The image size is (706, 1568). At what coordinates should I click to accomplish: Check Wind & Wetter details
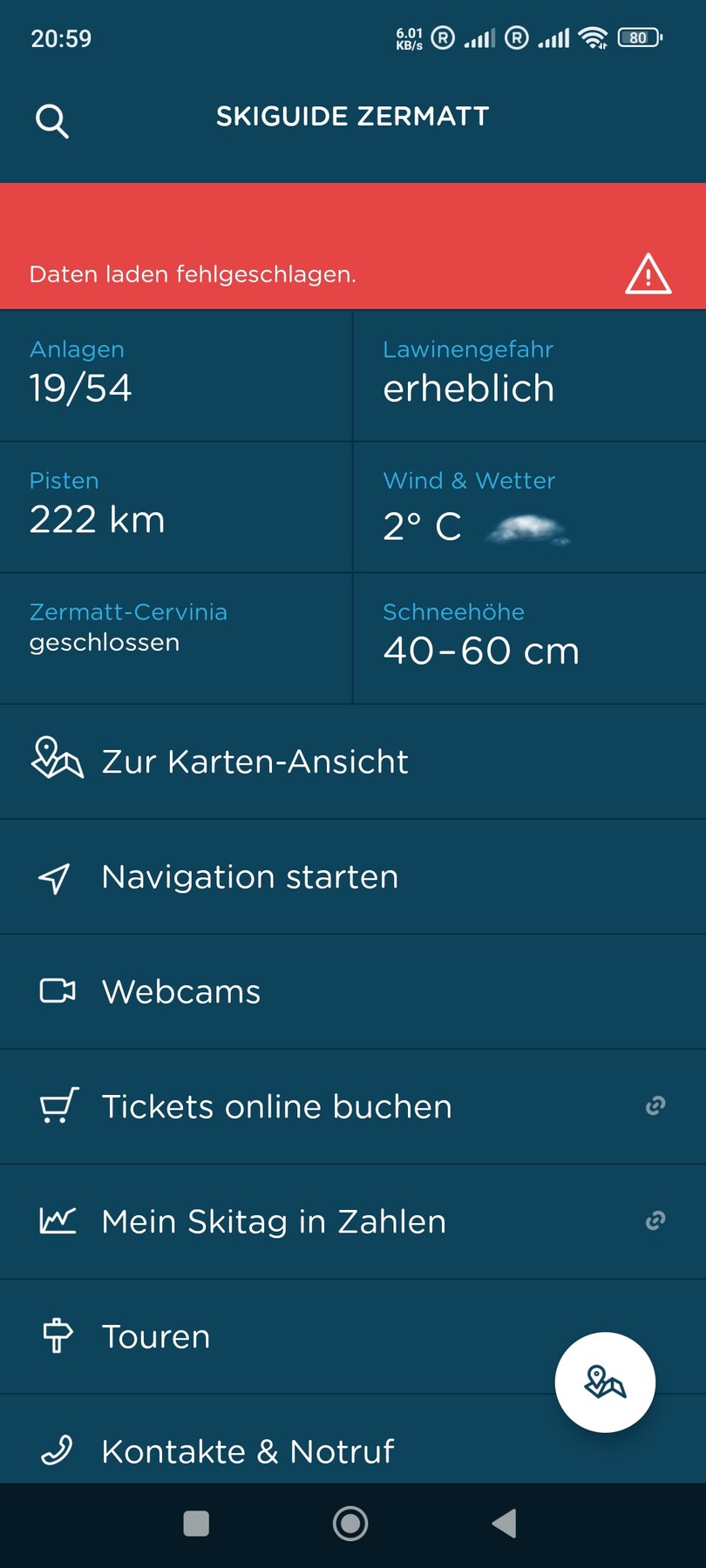click(529, 507)
